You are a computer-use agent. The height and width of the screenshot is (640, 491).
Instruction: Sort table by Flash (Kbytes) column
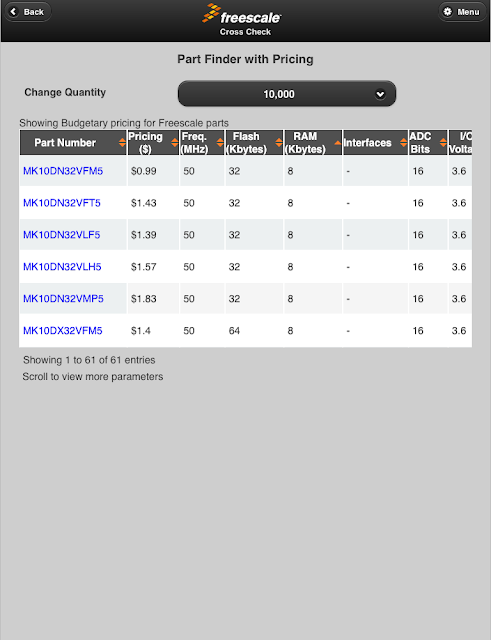254,142
